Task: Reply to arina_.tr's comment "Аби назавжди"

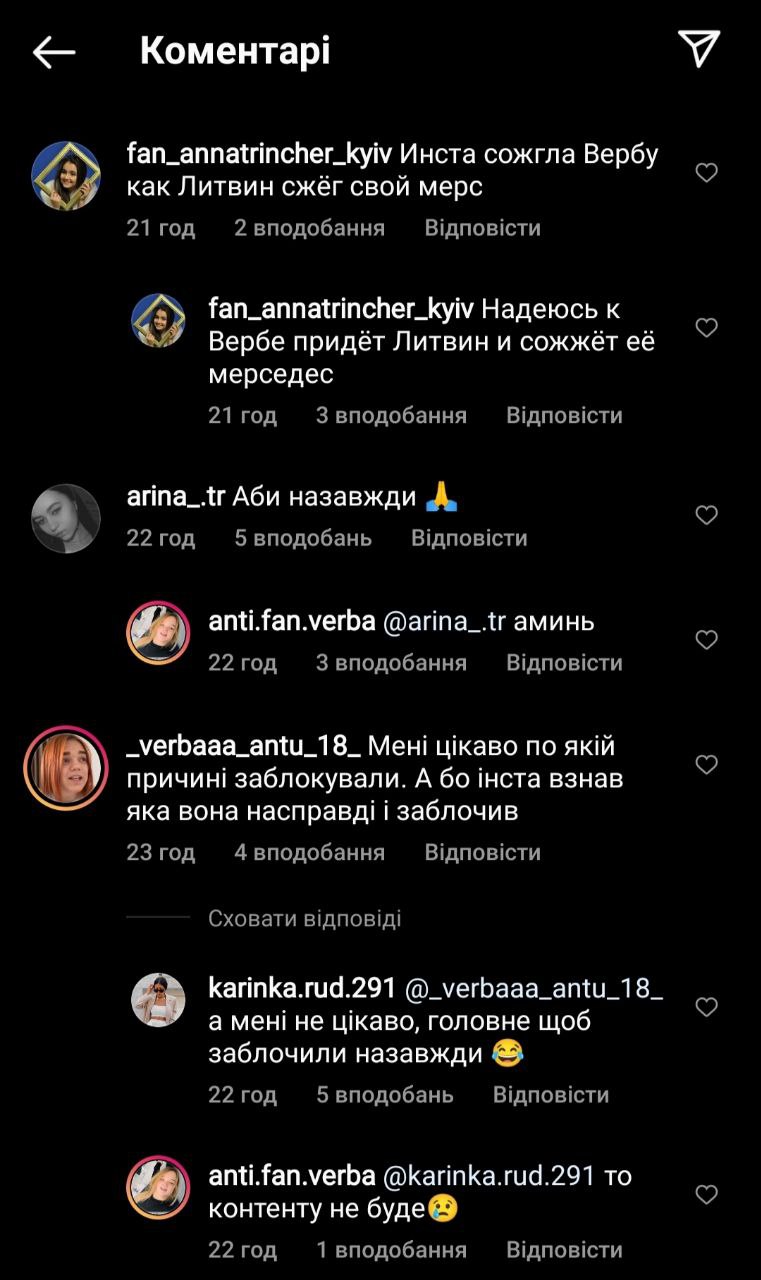Action: point(468,538)
